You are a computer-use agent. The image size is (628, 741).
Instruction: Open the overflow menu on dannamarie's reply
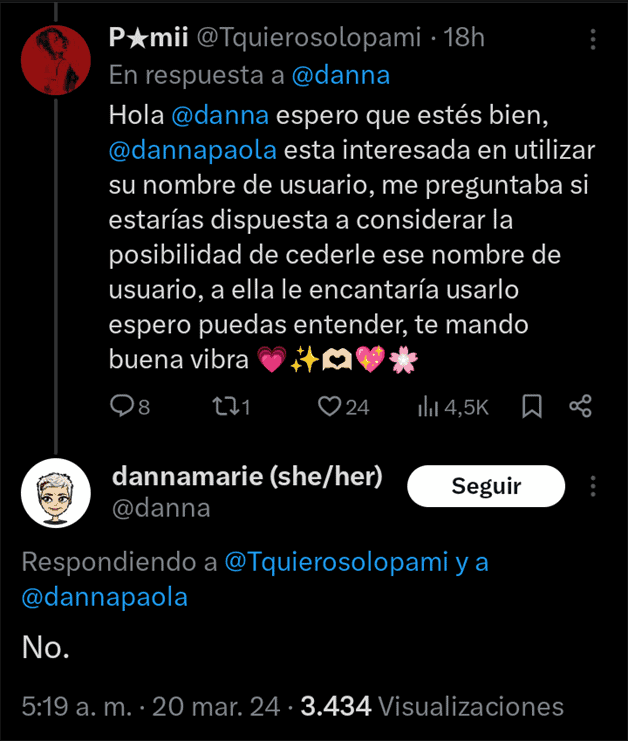click(x=594, y=487)
